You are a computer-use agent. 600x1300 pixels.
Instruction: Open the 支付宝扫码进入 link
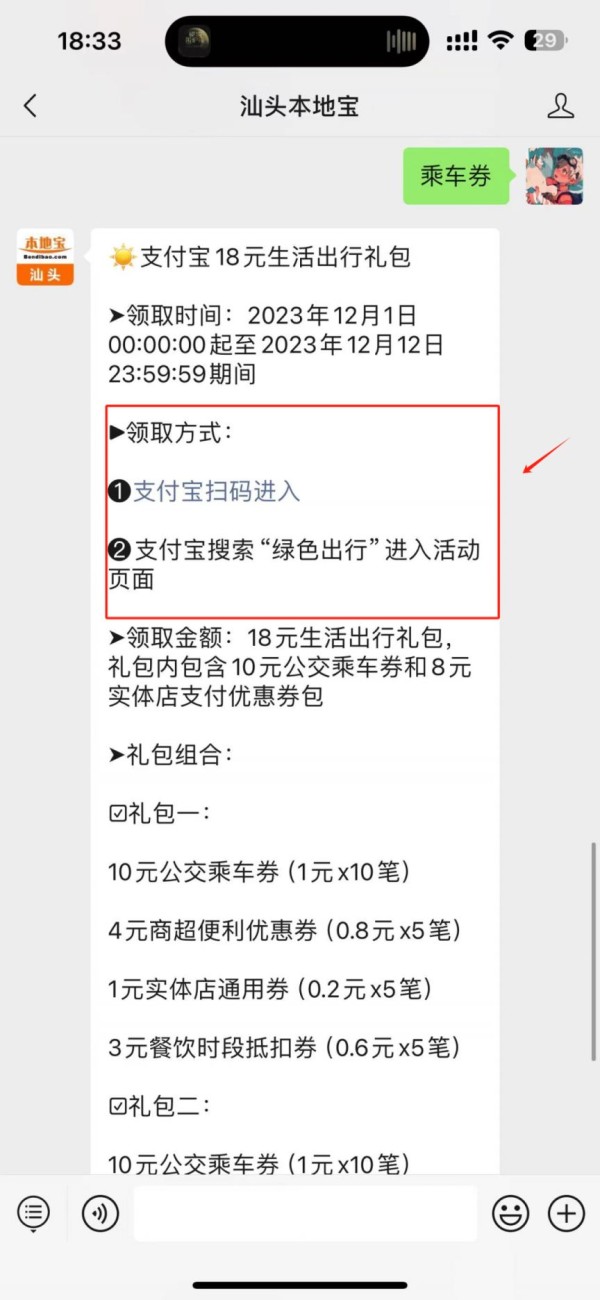[216, 491]
